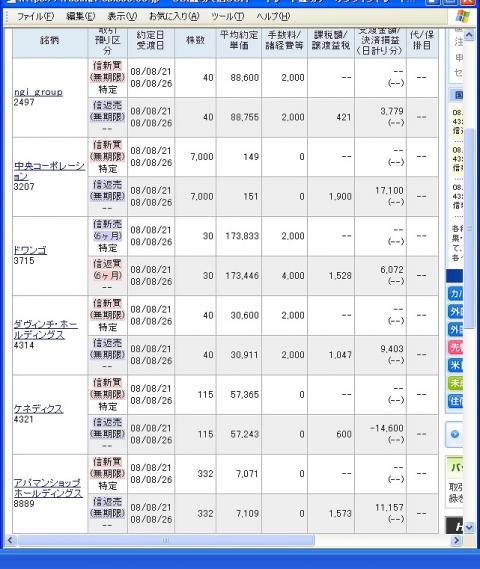Open the ヘルプ menu
This screenshot has width=480, height=569.
tap(273, 16)
